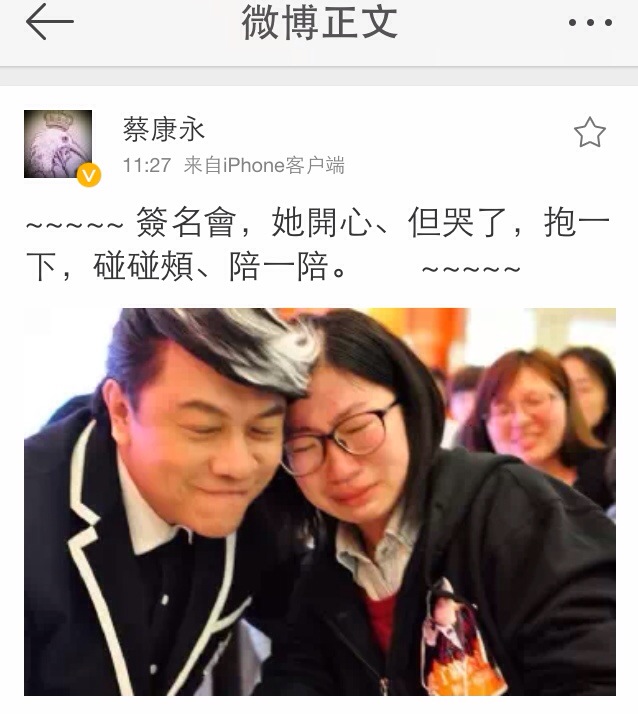Favorite this post with the star
Image resolution: width=638 pixels, height=714 pixels.
pyautogui.click(x=589, y=132)
